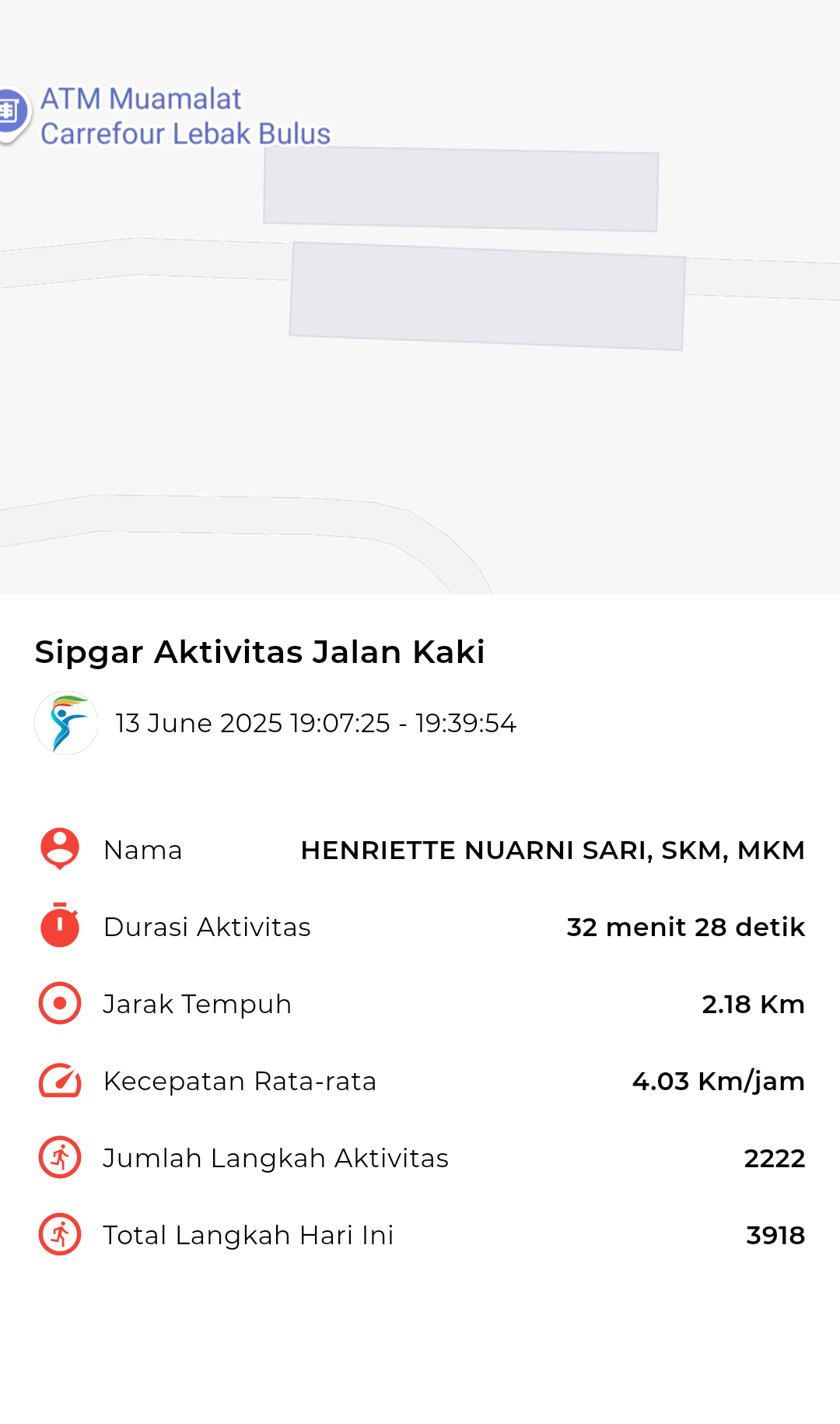This screenshot has width=840, height=1424.
Task: Tap the ATM Muamalat Carrefour Lebak Bulus marker
Action: click(x=13, y=114)
